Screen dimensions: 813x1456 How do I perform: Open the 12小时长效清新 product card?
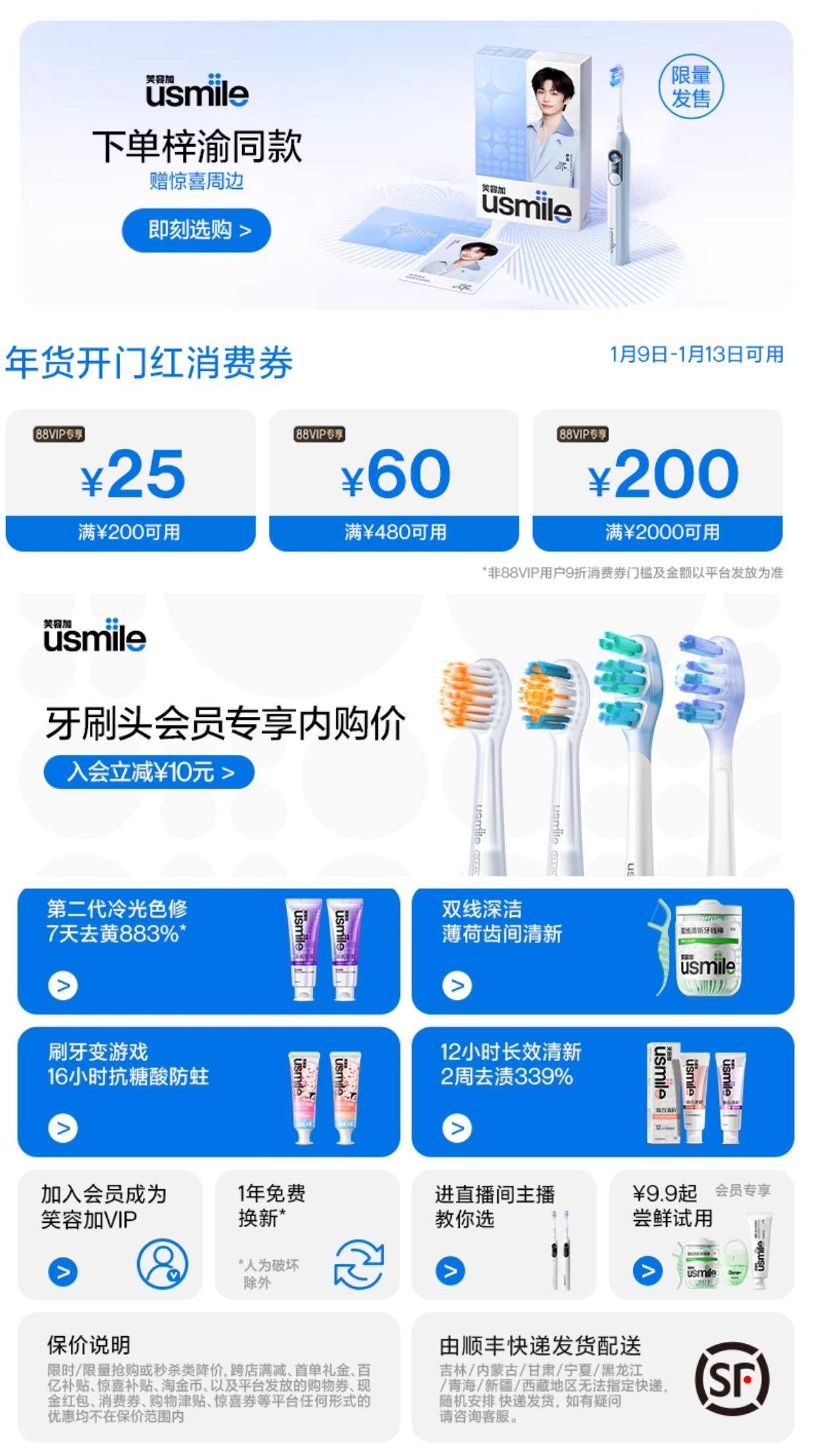tap(603, 1091)
